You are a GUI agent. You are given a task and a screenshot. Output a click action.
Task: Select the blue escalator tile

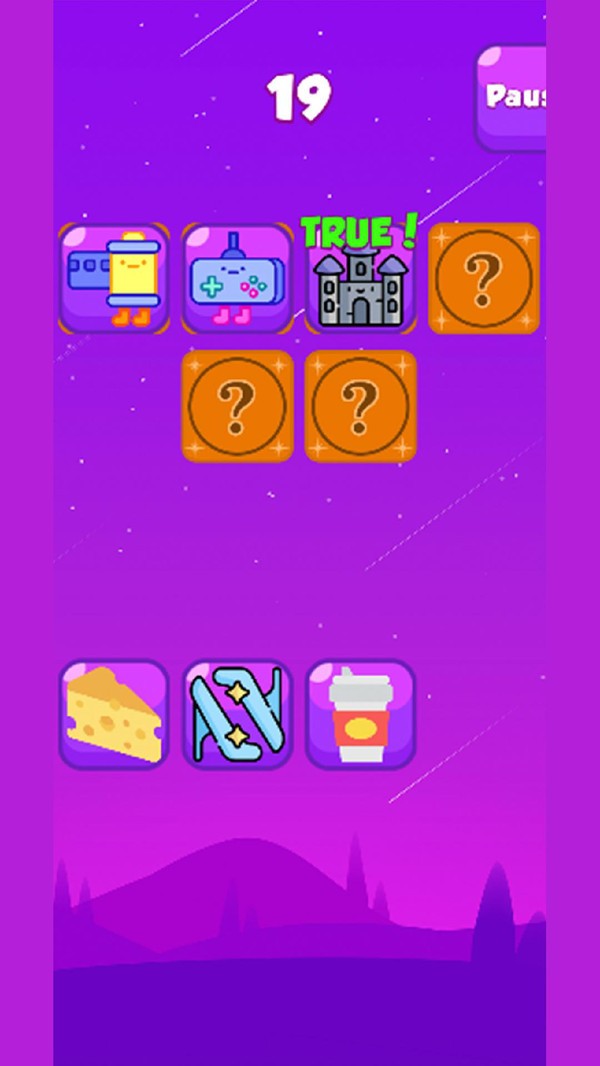(237, 714)
